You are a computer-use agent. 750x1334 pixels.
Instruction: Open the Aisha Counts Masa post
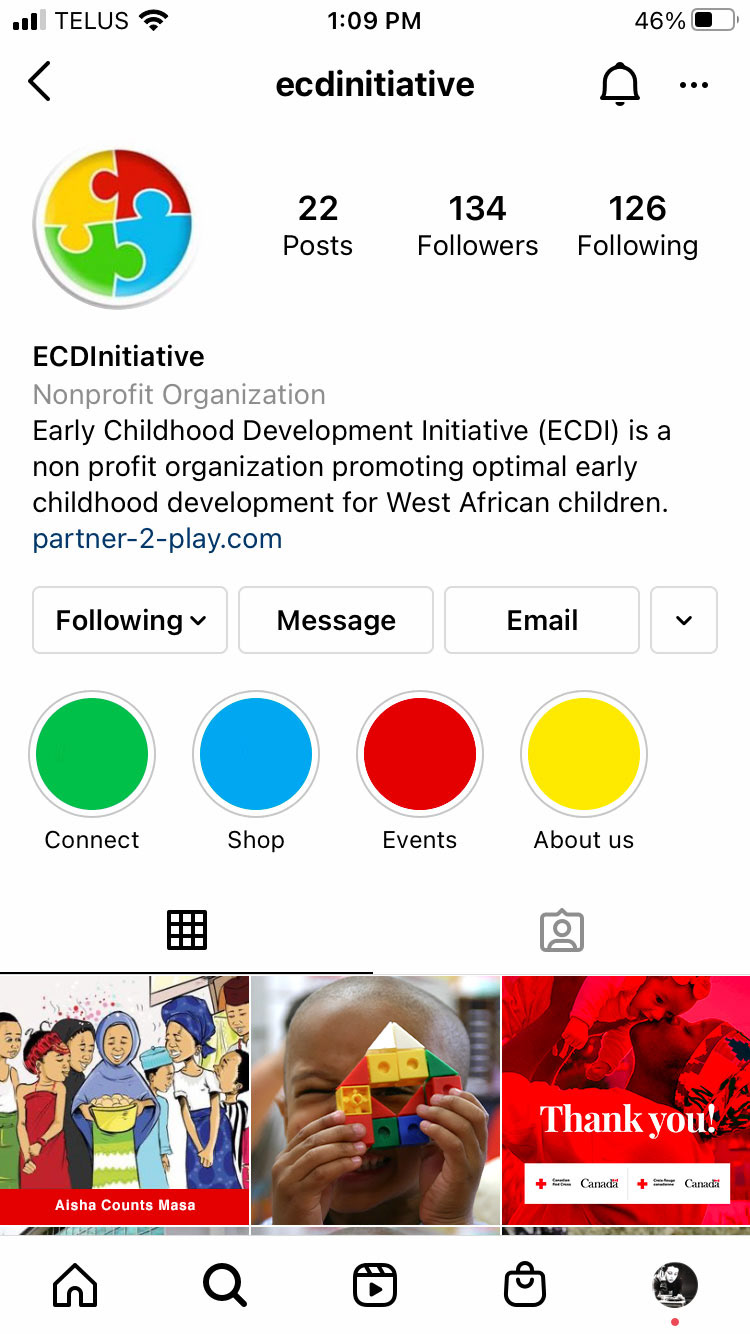pyautogui.click(x=124, y=1100)
